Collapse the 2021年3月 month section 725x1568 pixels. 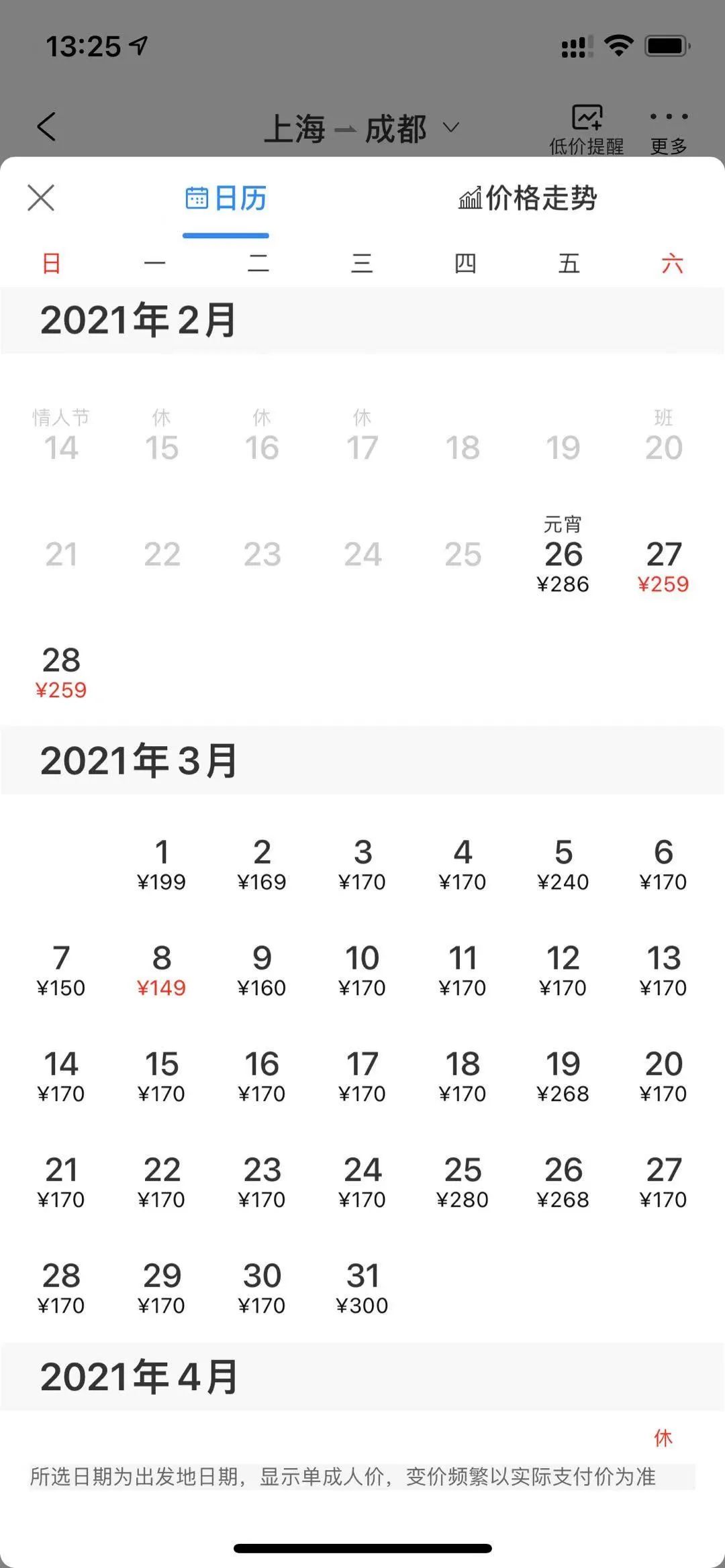pyautogui.click(x=138, y=761)
